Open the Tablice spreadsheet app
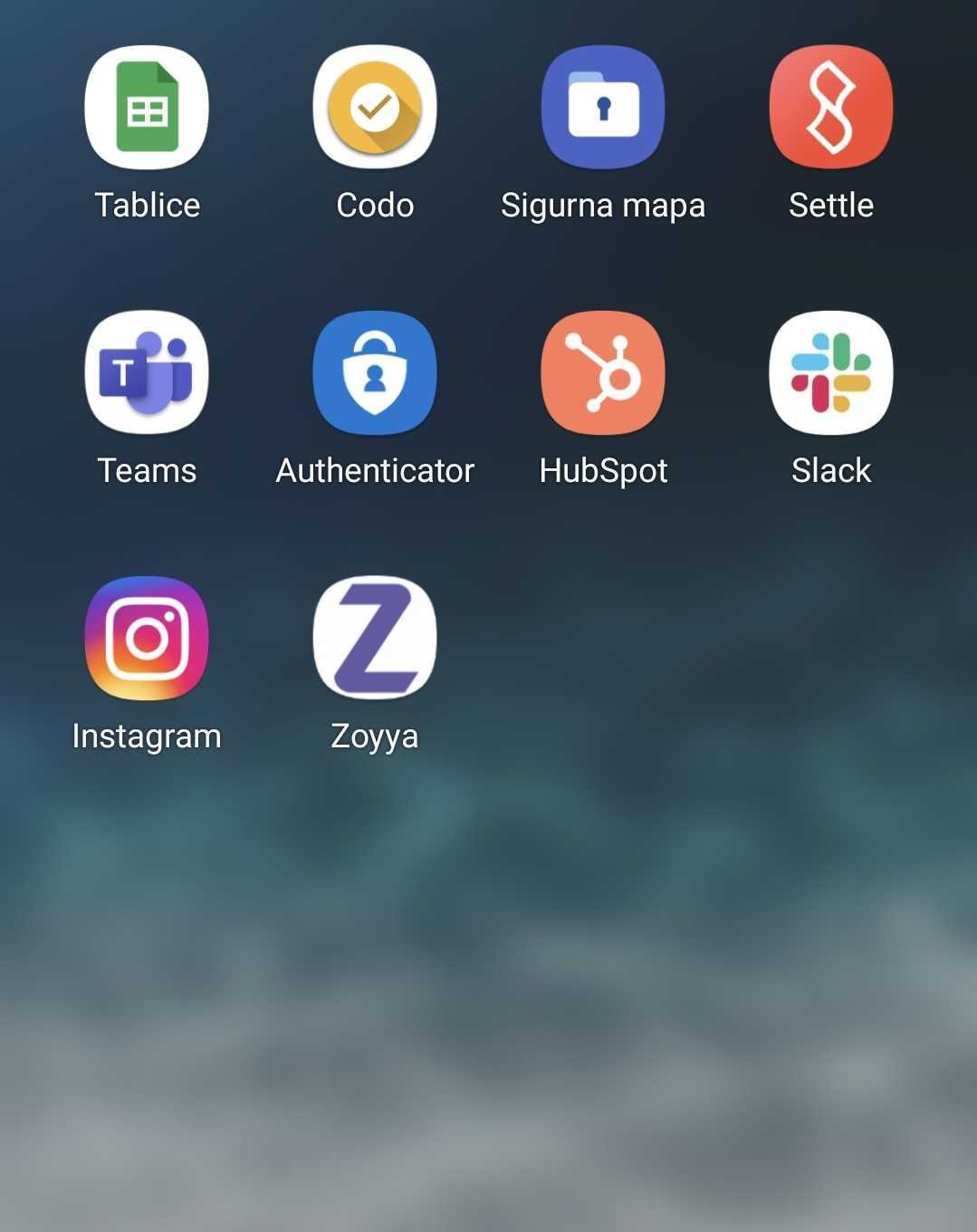The image size is (977, 1232). coord(147,108)
